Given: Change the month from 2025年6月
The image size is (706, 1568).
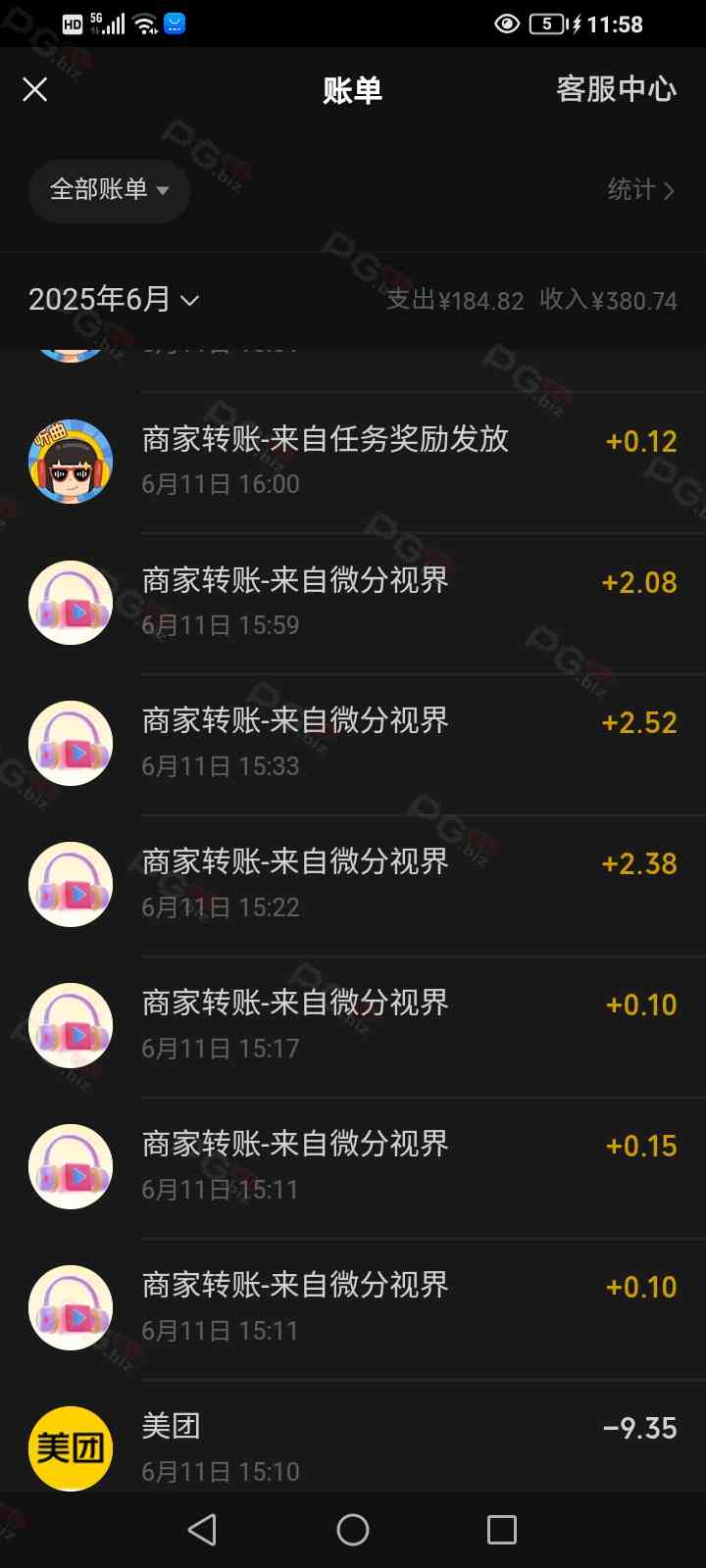Looking at the screenshot, I should [x=114, y=299].
